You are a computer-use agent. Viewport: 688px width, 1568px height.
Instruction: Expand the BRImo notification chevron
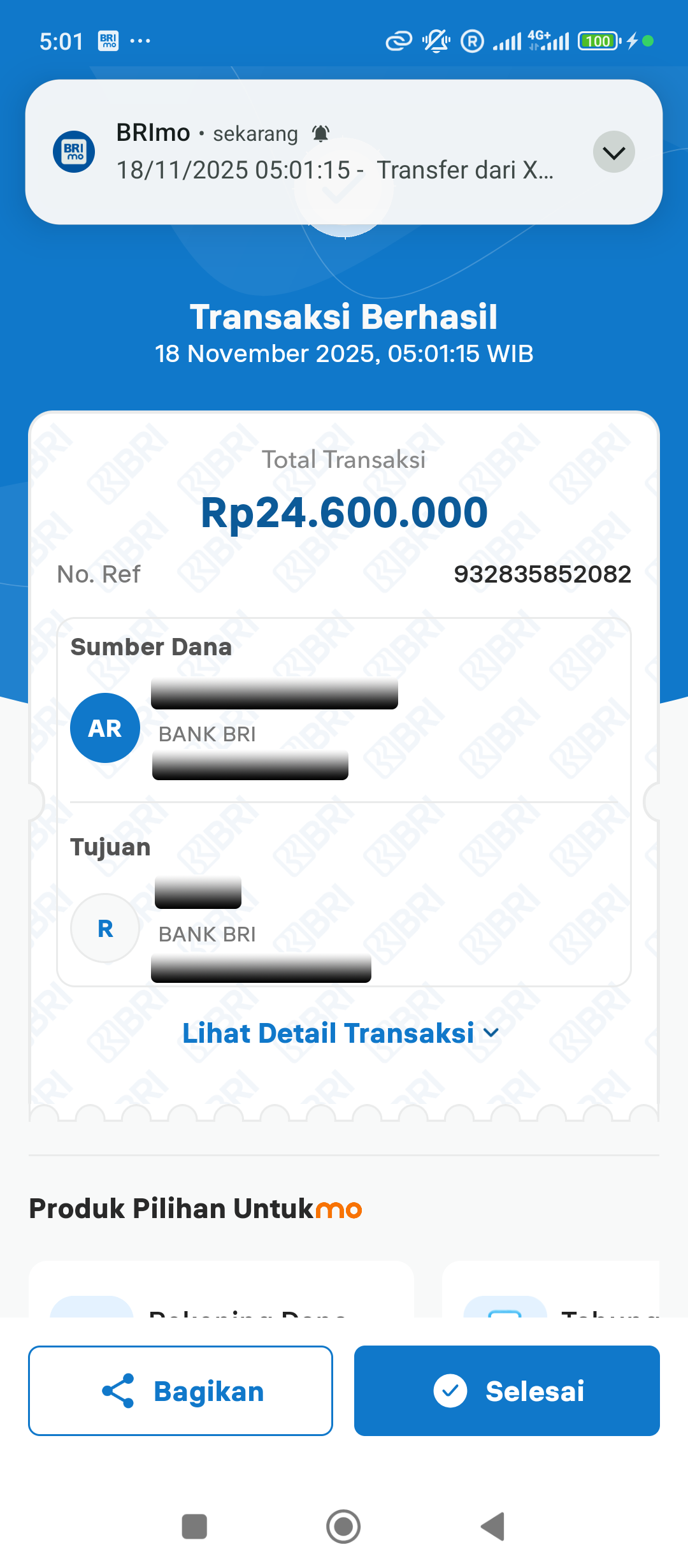tap(613, 152)
